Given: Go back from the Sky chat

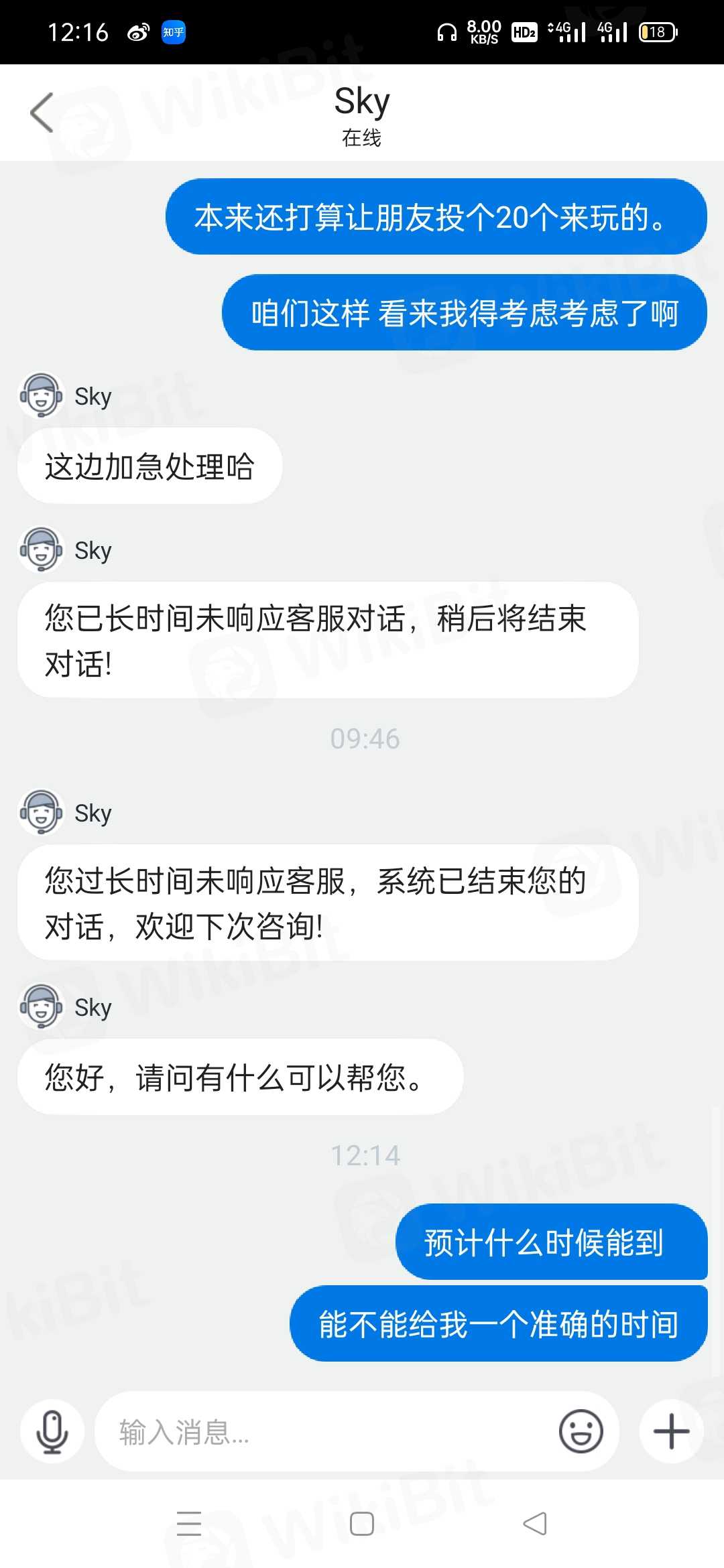Looking at the screenshot, I should (42, 113).
